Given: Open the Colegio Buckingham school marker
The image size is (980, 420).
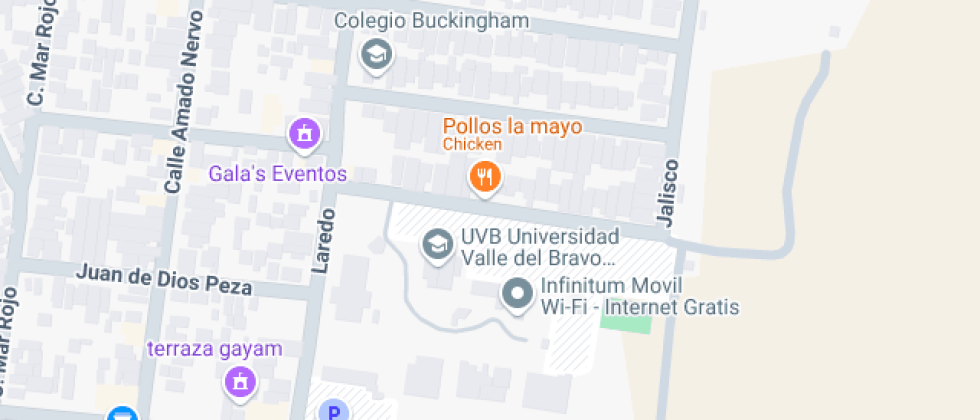Looking at the screenshot, I should tap(376, 55).
